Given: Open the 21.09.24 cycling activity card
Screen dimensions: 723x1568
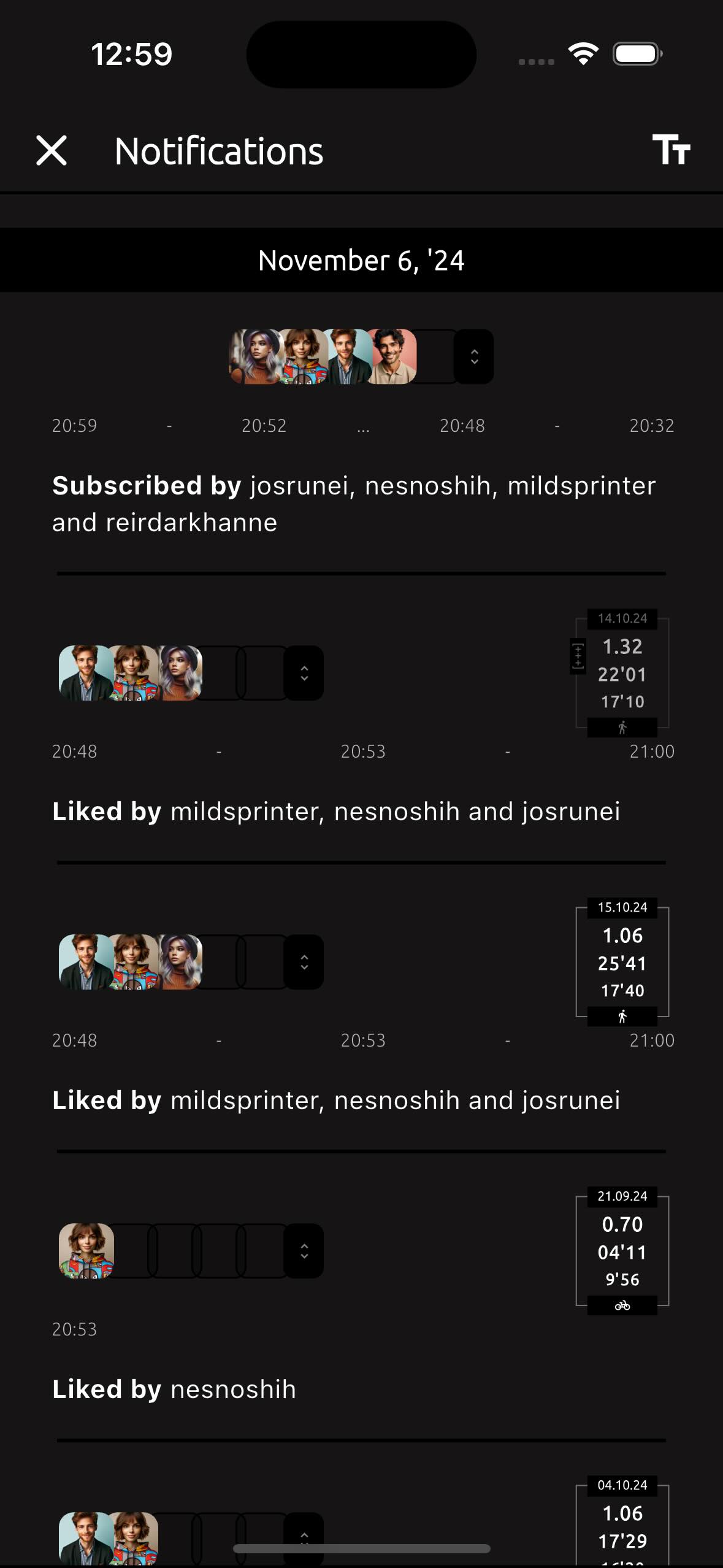Looking at the screenshot, I should (622, 1251).
